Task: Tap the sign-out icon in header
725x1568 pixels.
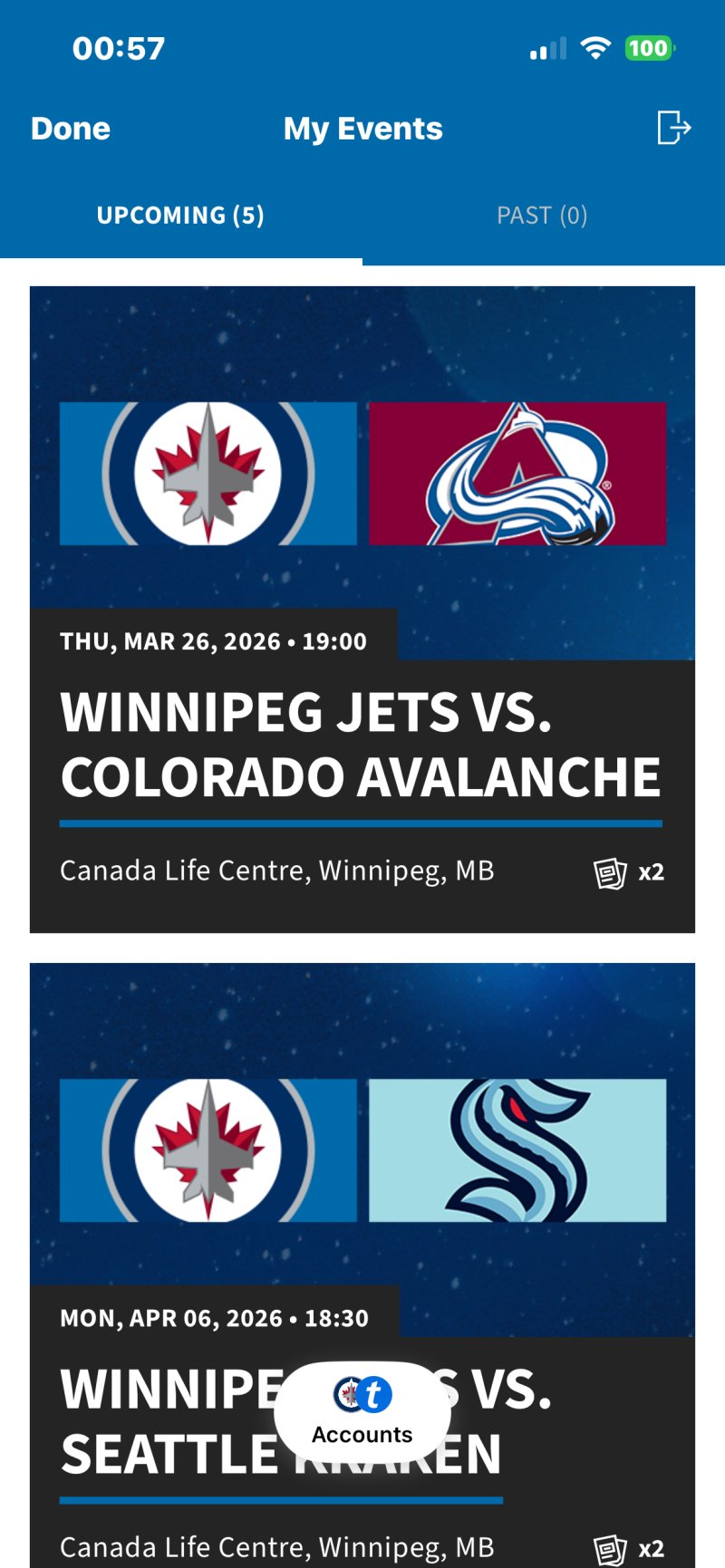Action: (x=673, y=128)
